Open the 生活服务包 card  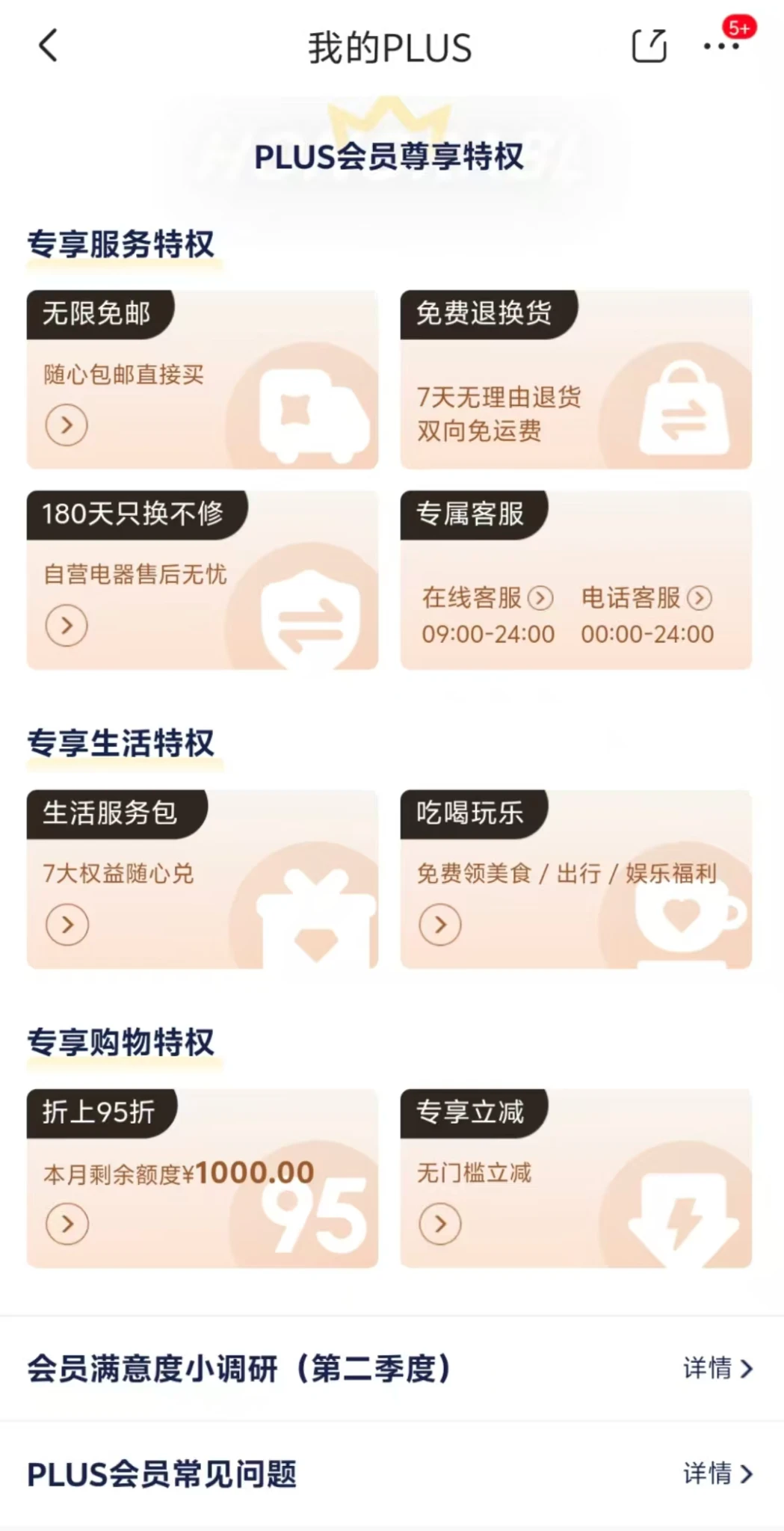[202, 879]
